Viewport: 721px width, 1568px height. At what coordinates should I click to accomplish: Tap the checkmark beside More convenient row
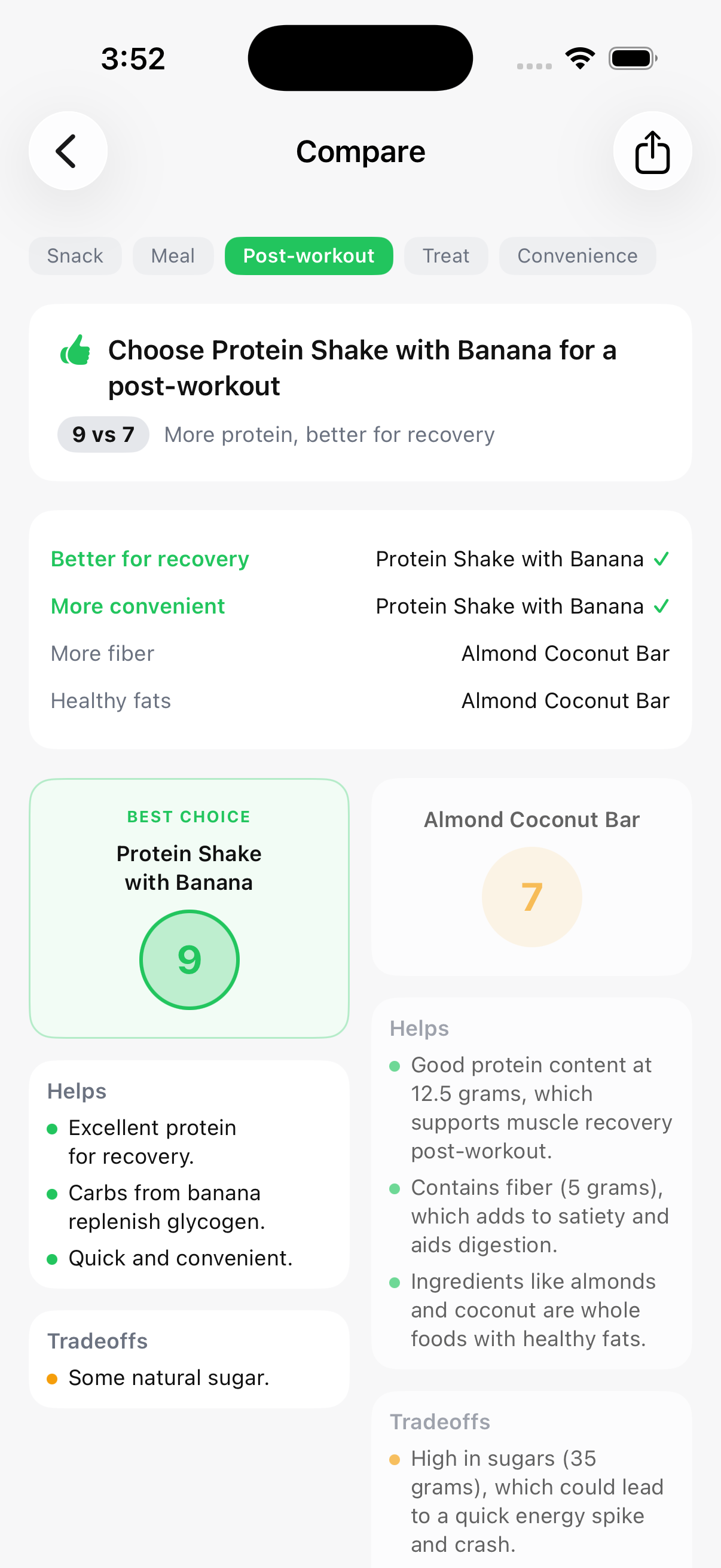661,606
